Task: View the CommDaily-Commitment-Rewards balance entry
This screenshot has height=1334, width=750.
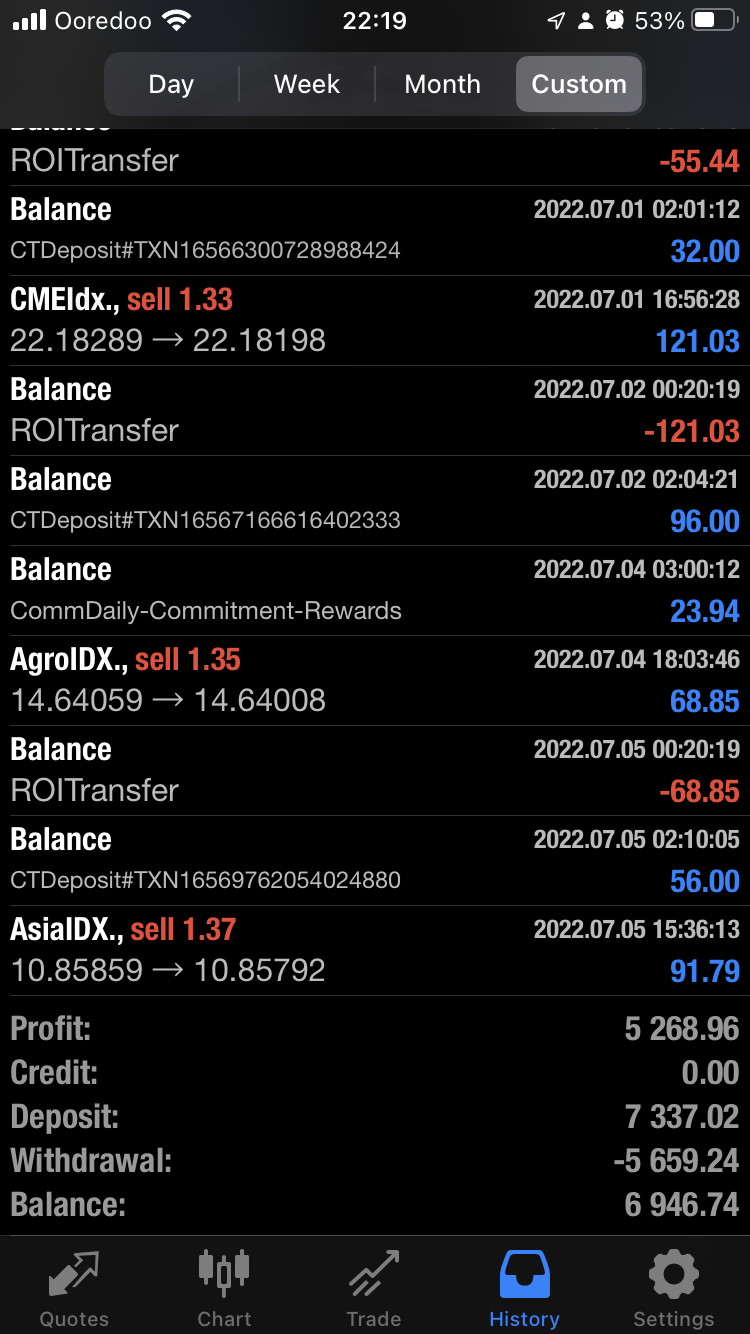Action: pos(375,590)
